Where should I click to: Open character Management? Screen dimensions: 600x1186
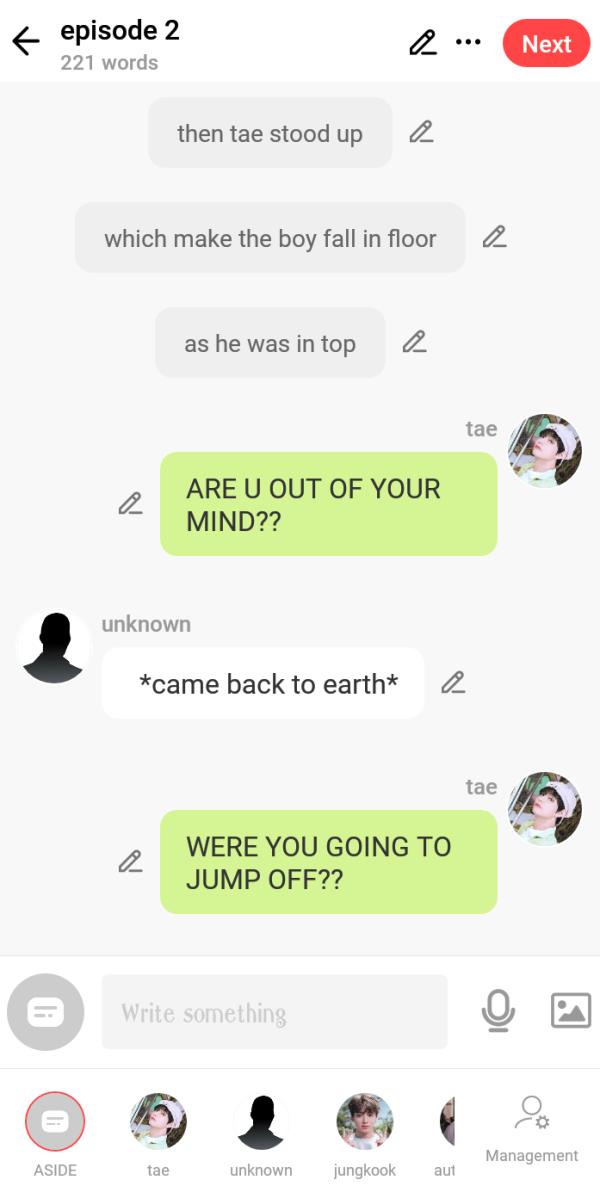532,1128
